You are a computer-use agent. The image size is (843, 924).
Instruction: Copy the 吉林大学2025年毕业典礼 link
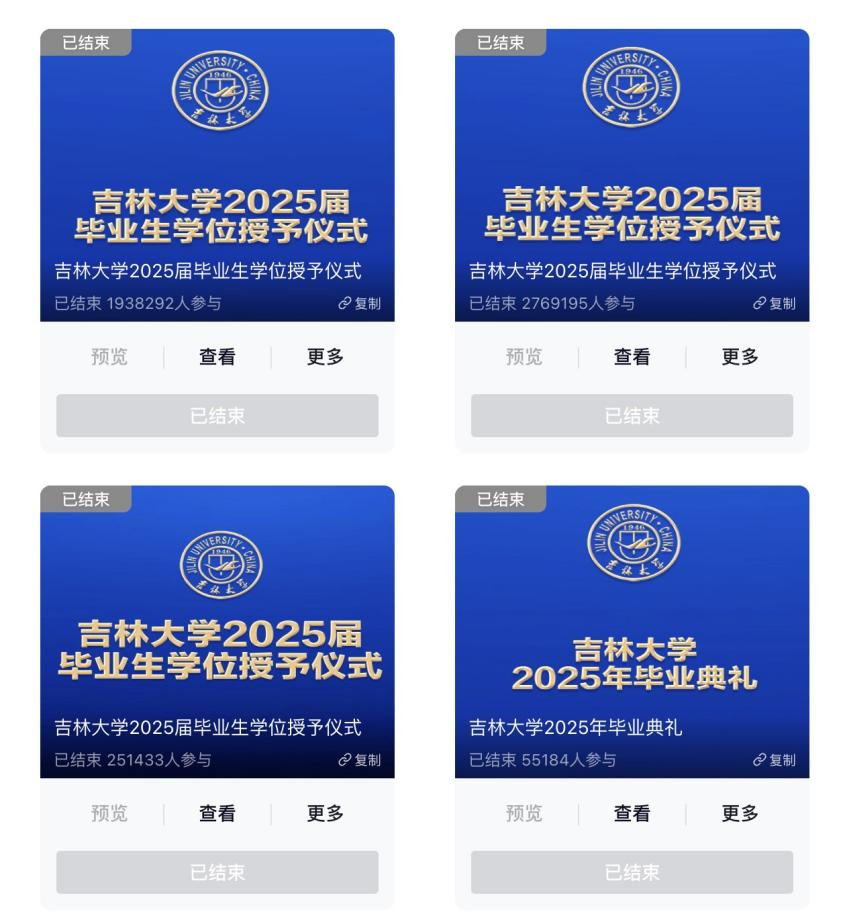pos(776,761)
